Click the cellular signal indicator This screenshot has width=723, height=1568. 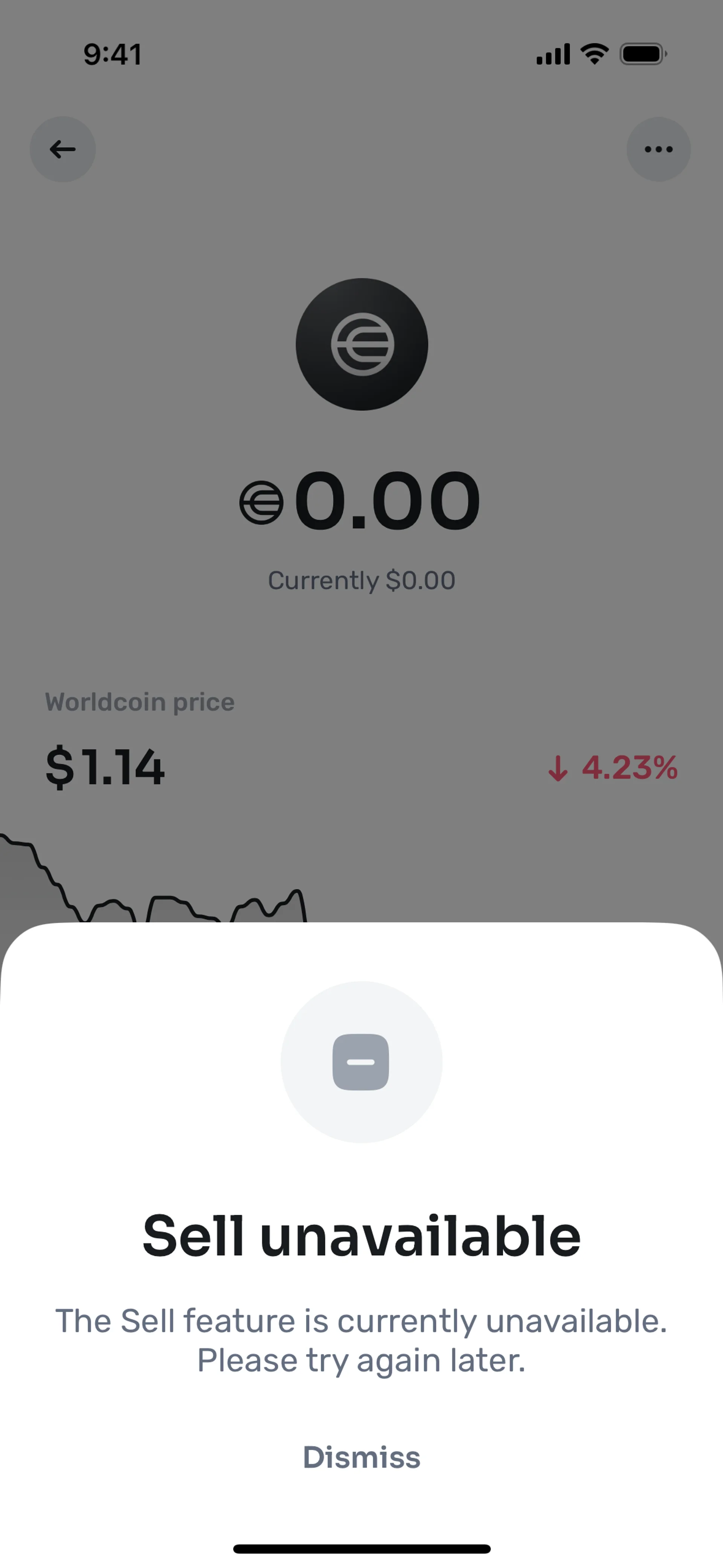point(552,53)
